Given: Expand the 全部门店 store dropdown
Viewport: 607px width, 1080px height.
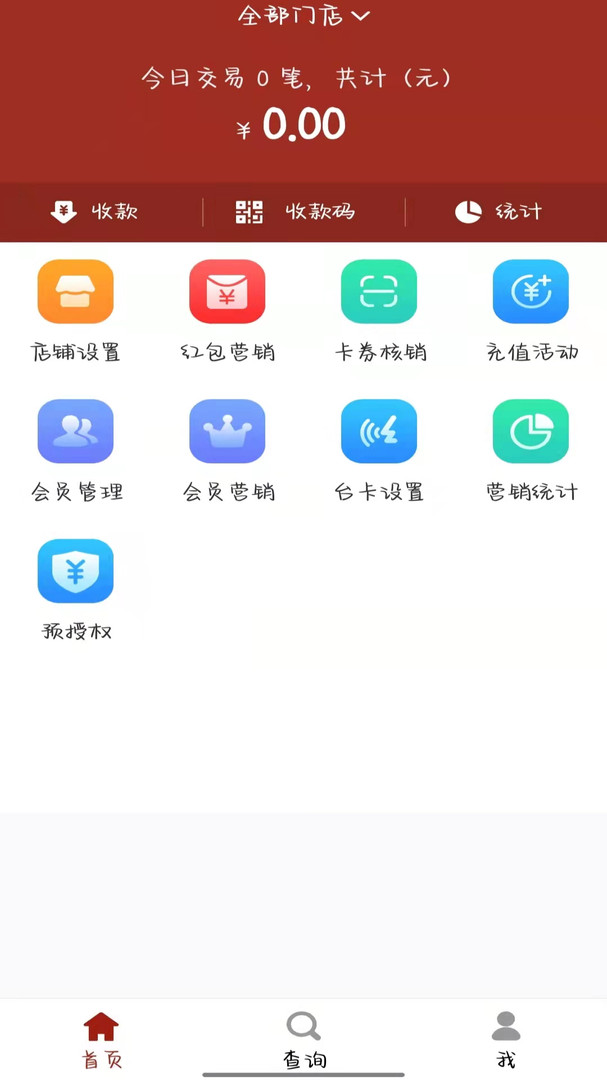Looking at the screenshot, I should tap(304, 15).
